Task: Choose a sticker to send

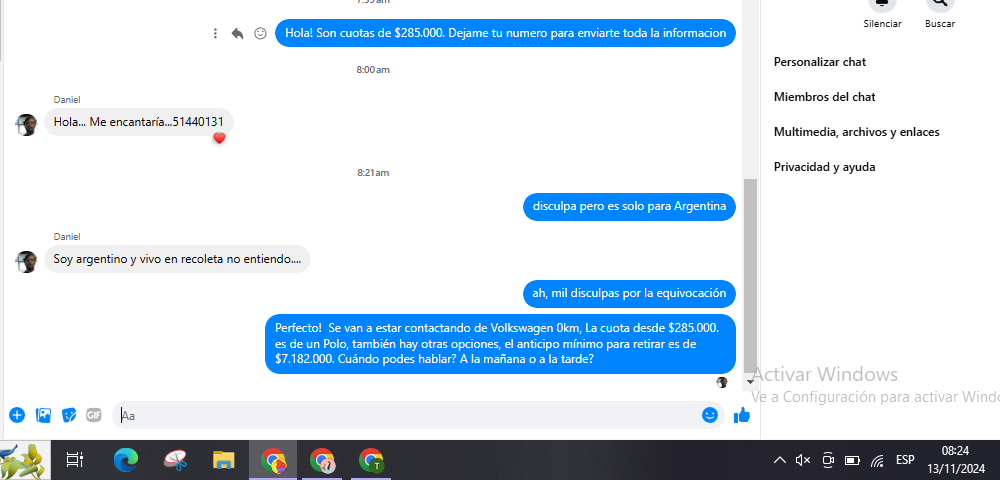Action: coord(69,415)
